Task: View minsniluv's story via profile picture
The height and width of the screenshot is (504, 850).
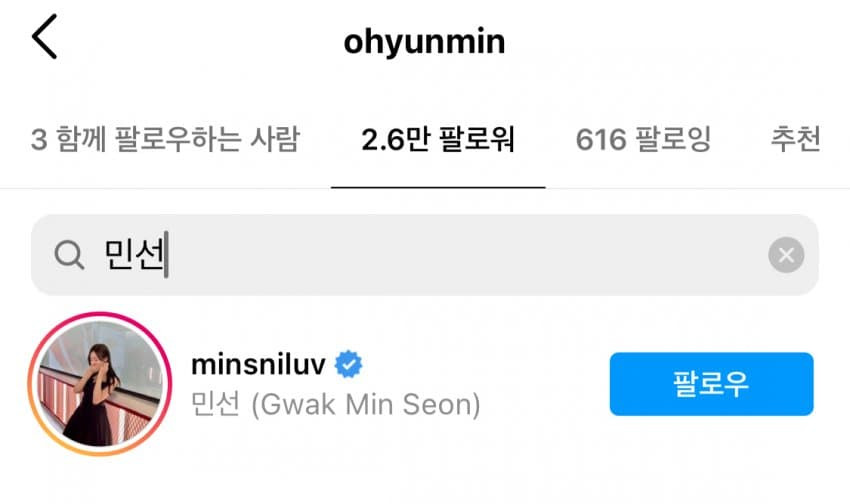Action: [x=98, y=384]
